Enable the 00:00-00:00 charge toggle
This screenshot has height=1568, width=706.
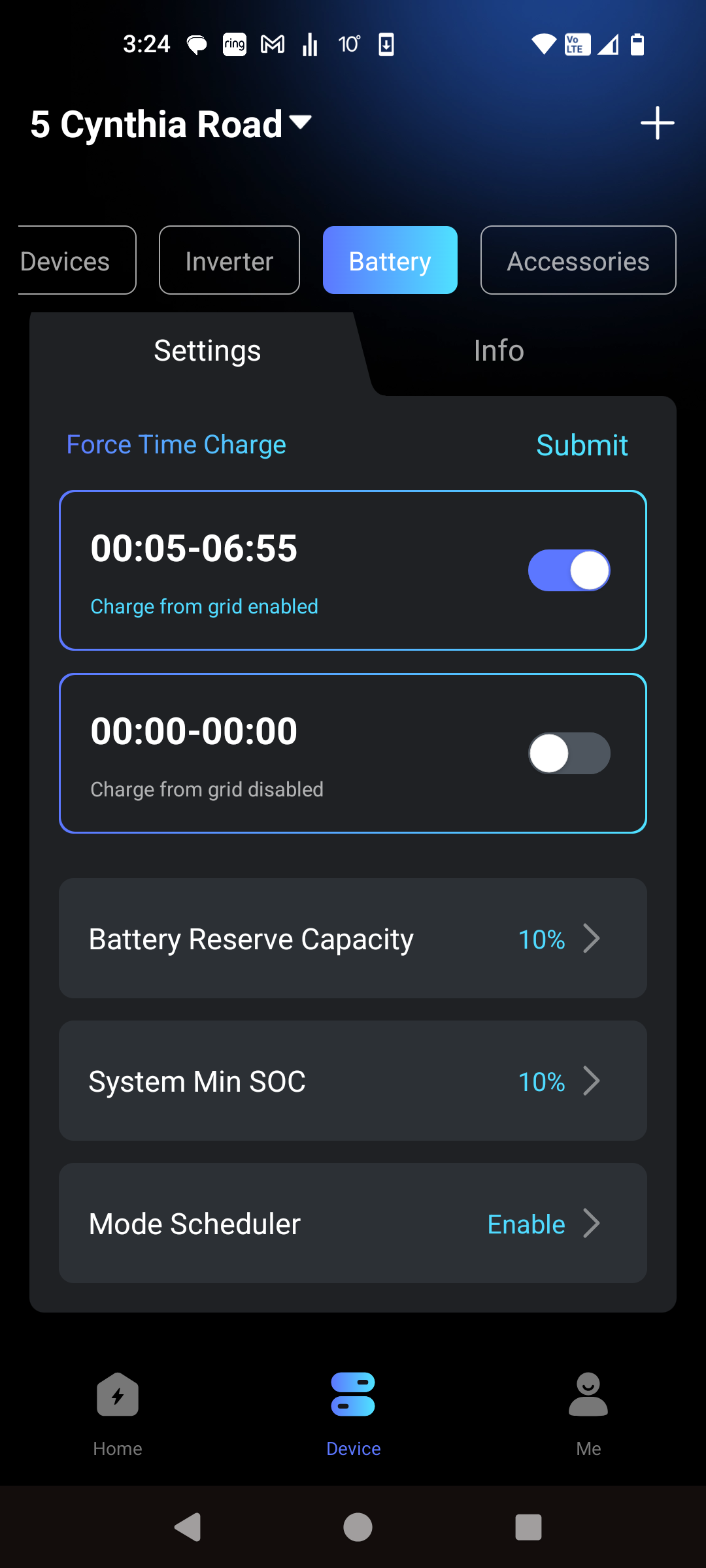coord(569,753)
